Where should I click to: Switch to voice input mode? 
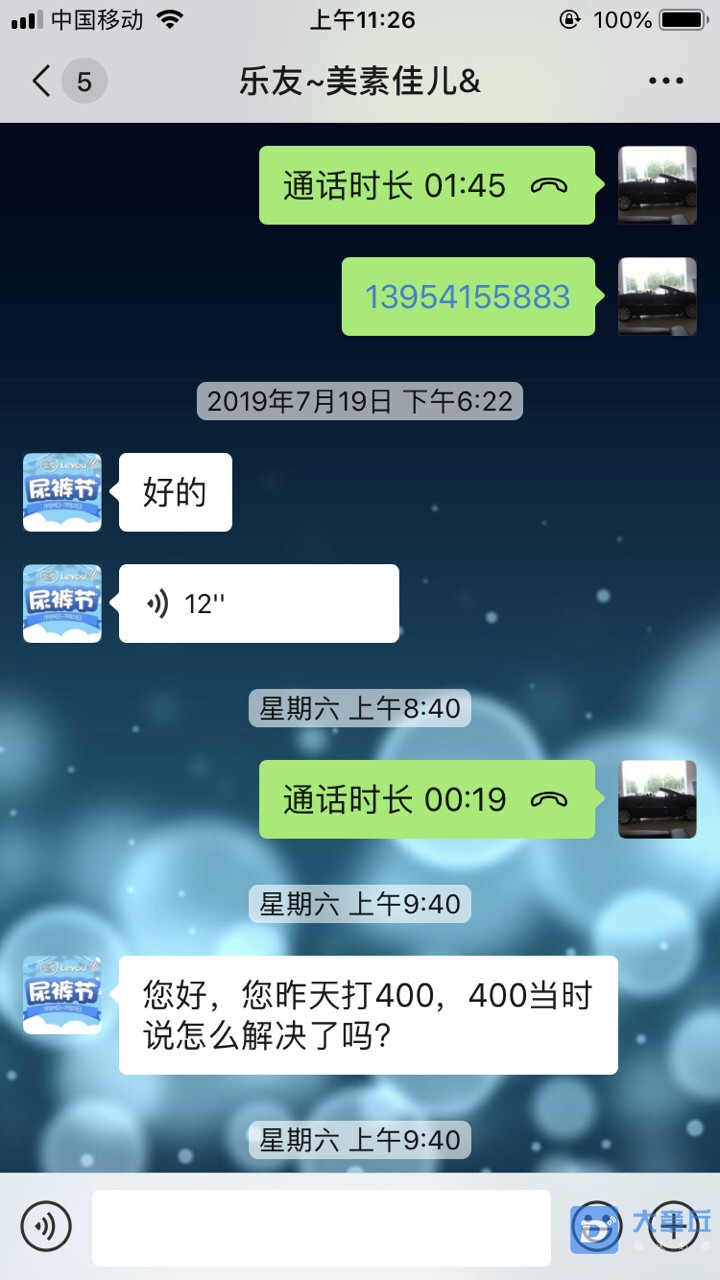coord(46,1225)
